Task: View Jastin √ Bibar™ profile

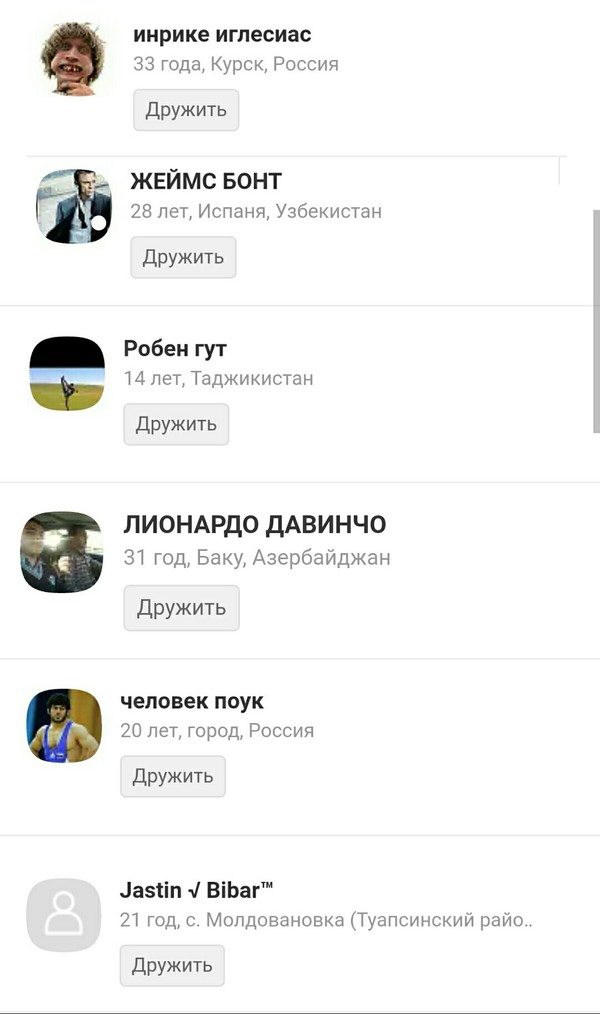Action: (x=196, y=889)
